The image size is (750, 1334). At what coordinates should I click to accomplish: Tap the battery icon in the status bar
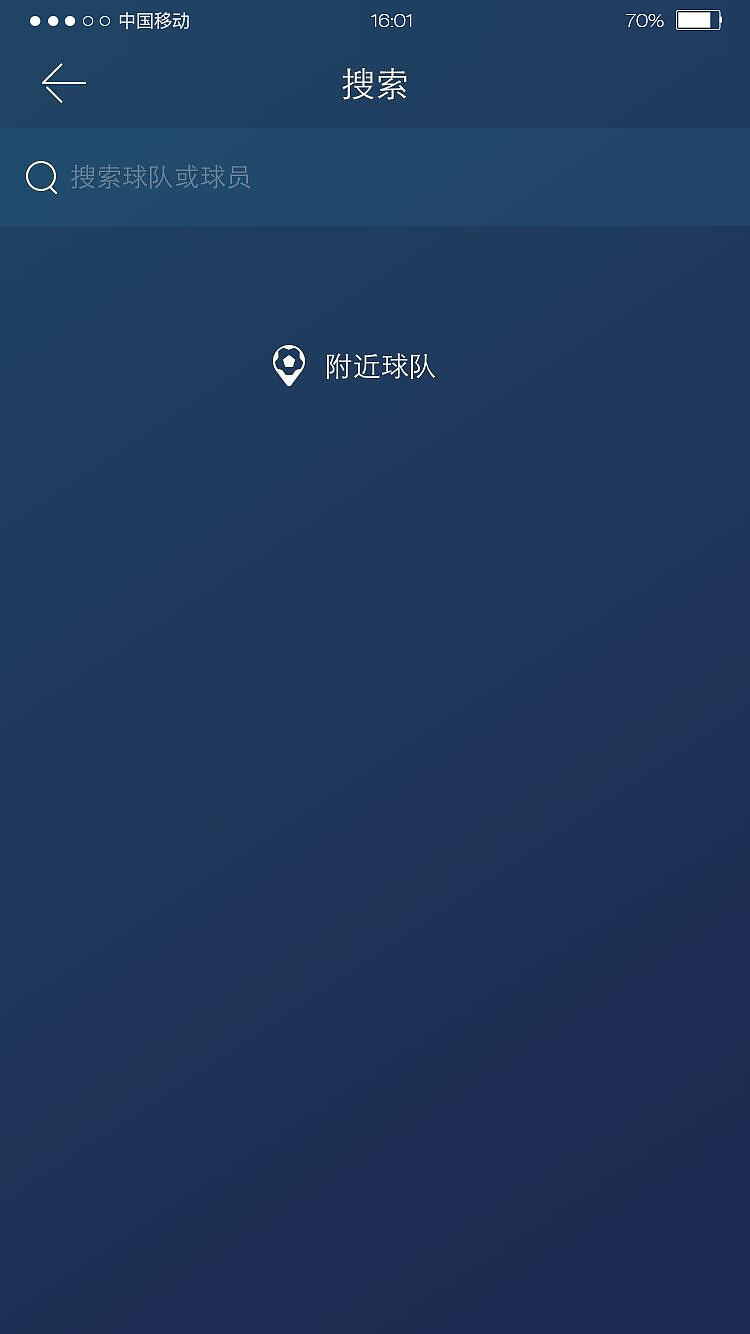(x=698, y=18)
